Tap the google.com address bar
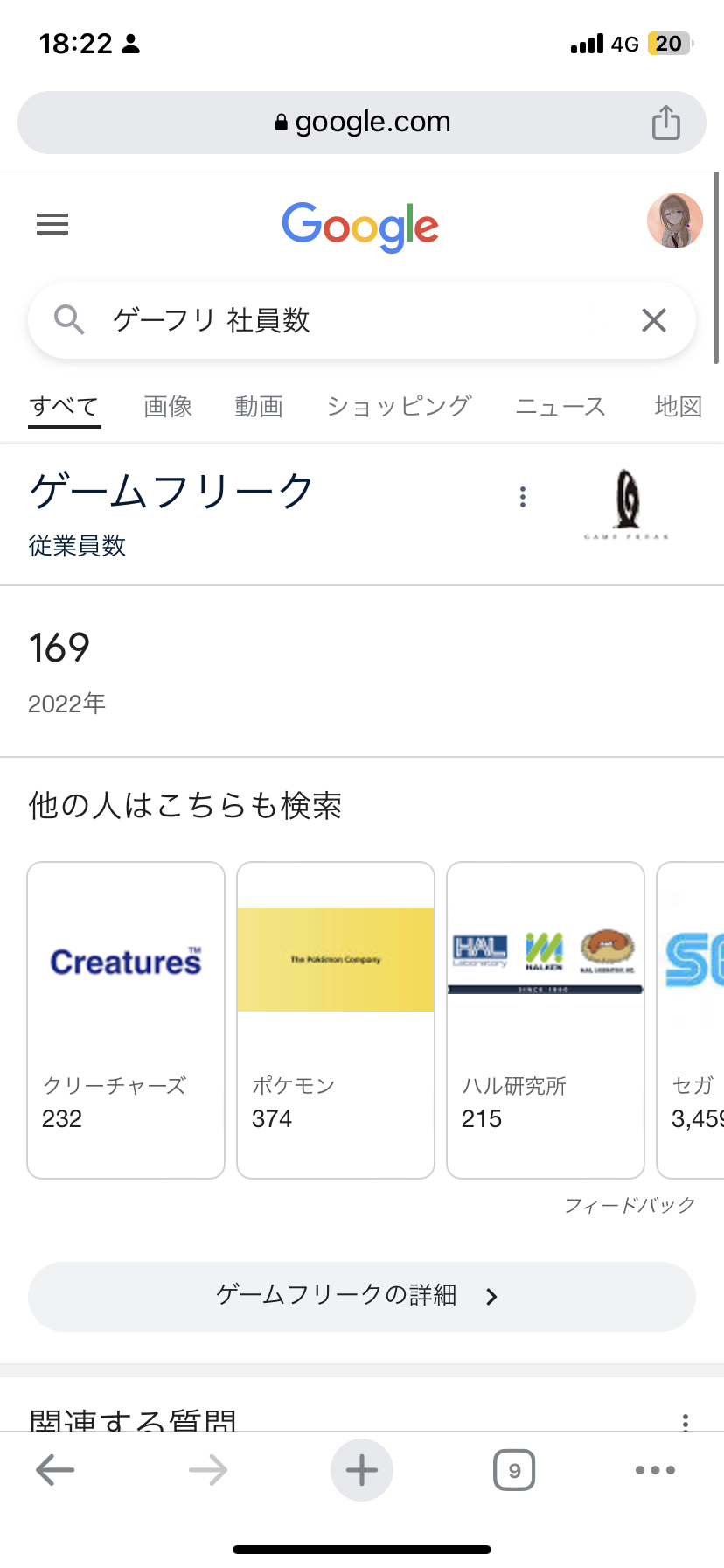724x1568 pixels. [362, 122]
